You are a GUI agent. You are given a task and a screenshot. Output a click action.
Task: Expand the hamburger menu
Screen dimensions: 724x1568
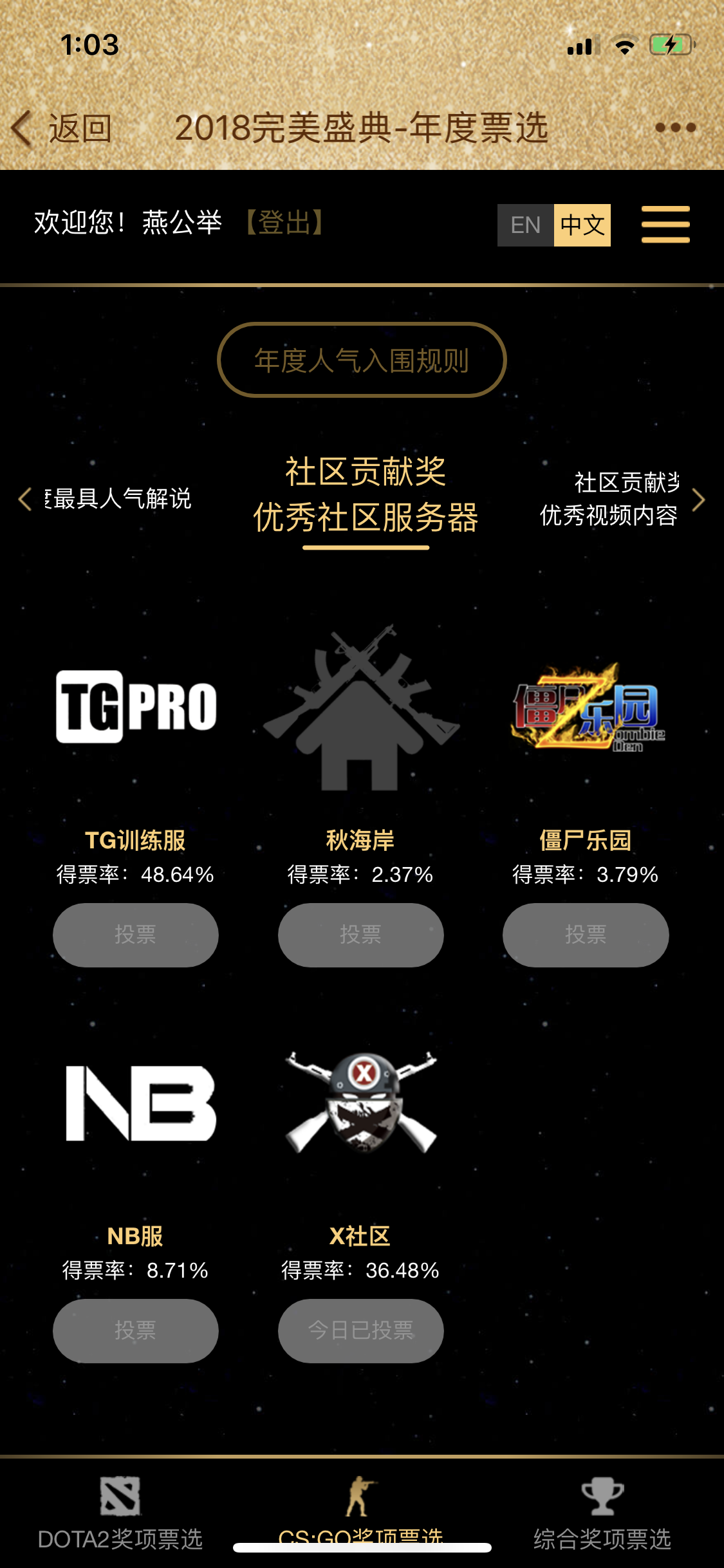665,223
